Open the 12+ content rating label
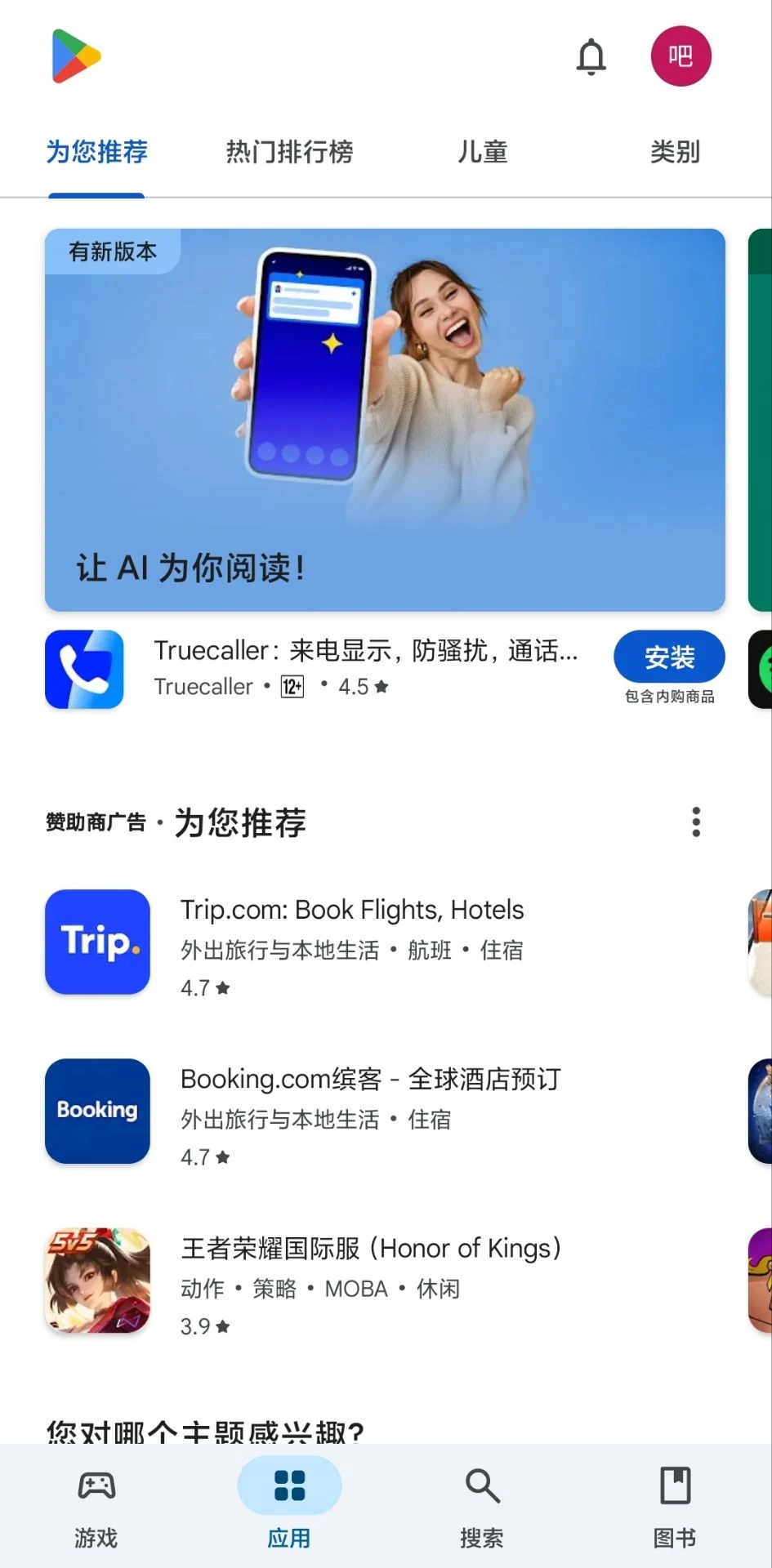 pos(290,687)
